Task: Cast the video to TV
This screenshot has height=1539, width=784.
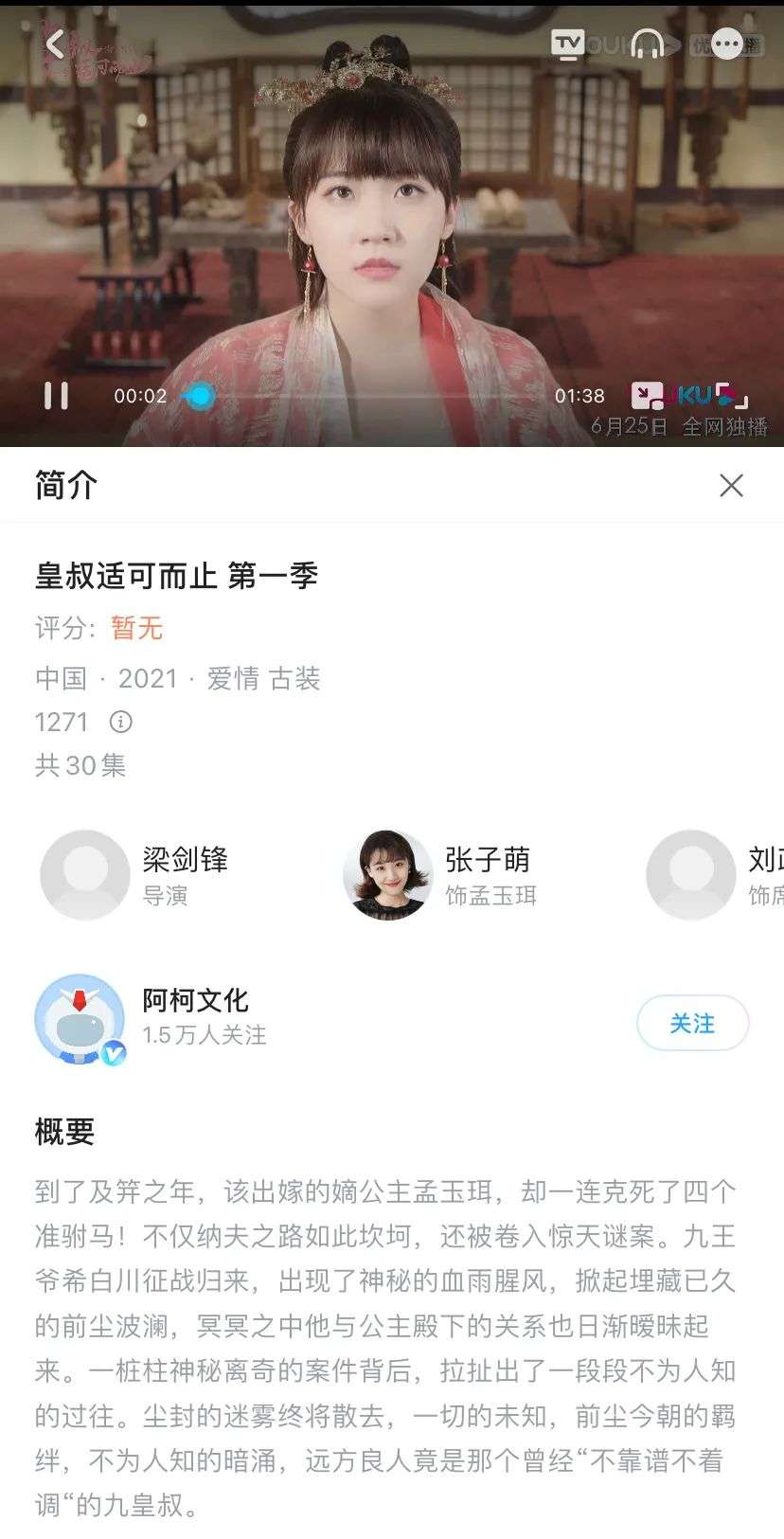Action: (568, 44)
